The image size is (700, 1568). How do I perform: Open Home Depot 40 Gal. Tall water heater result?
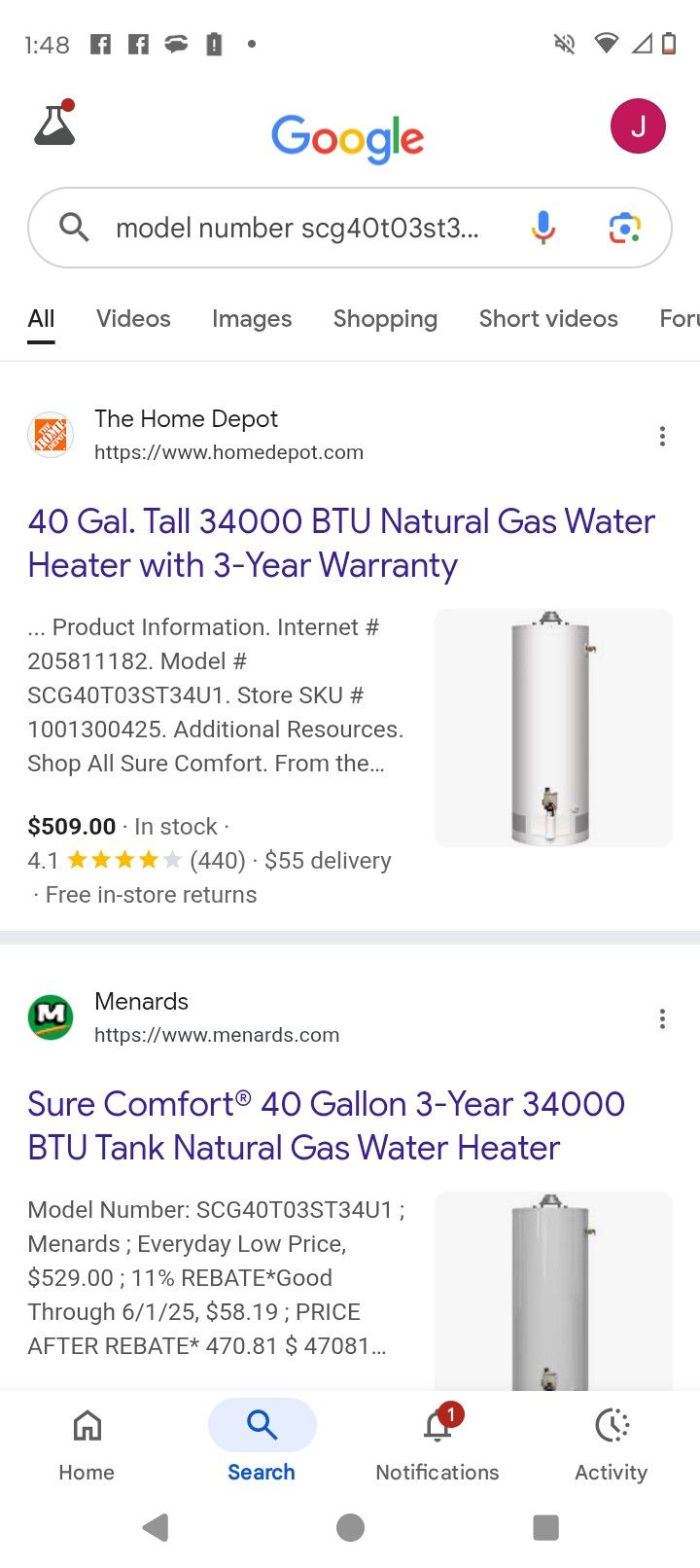341,543
